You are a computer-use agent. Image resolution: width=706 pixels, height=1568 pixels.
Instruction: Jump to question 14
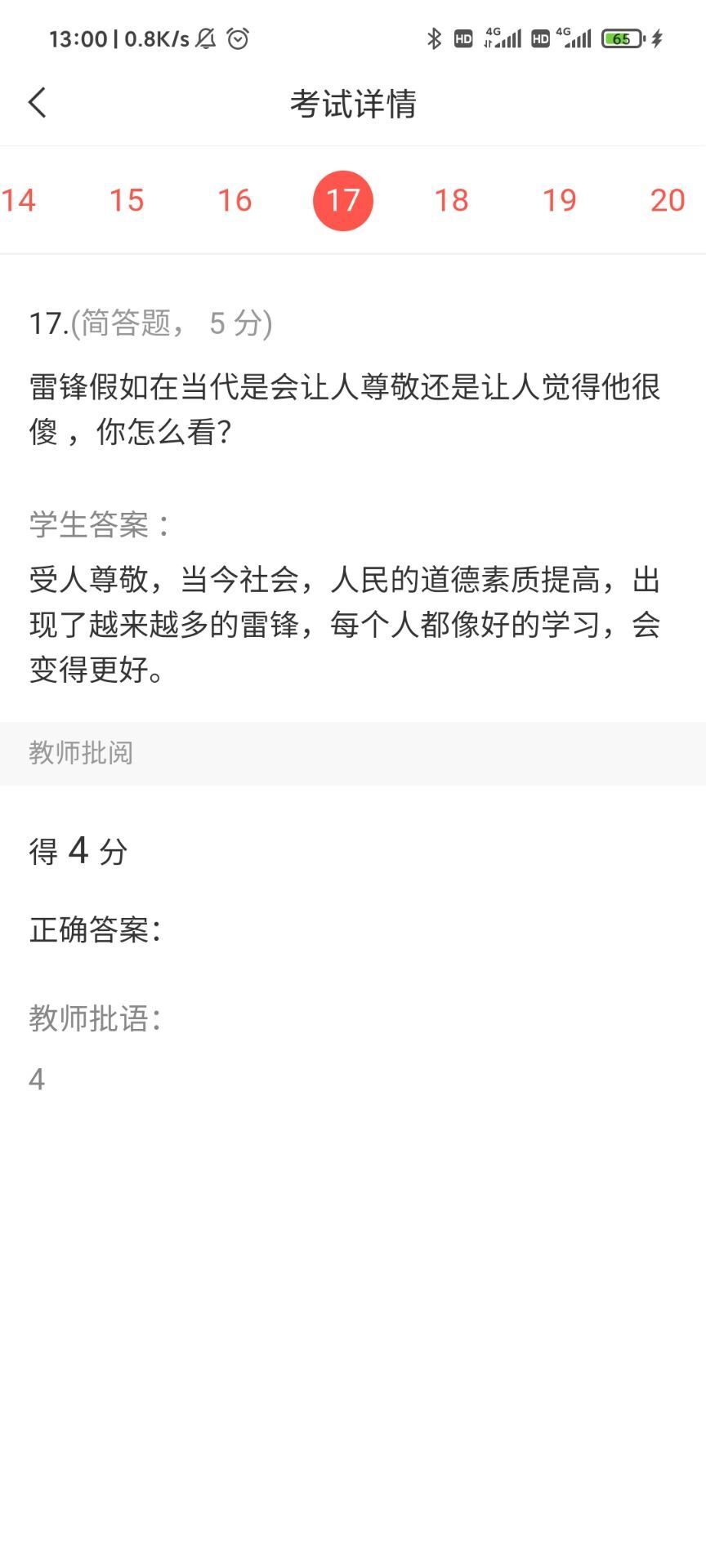pyautogui.click(x=18, y=200)
